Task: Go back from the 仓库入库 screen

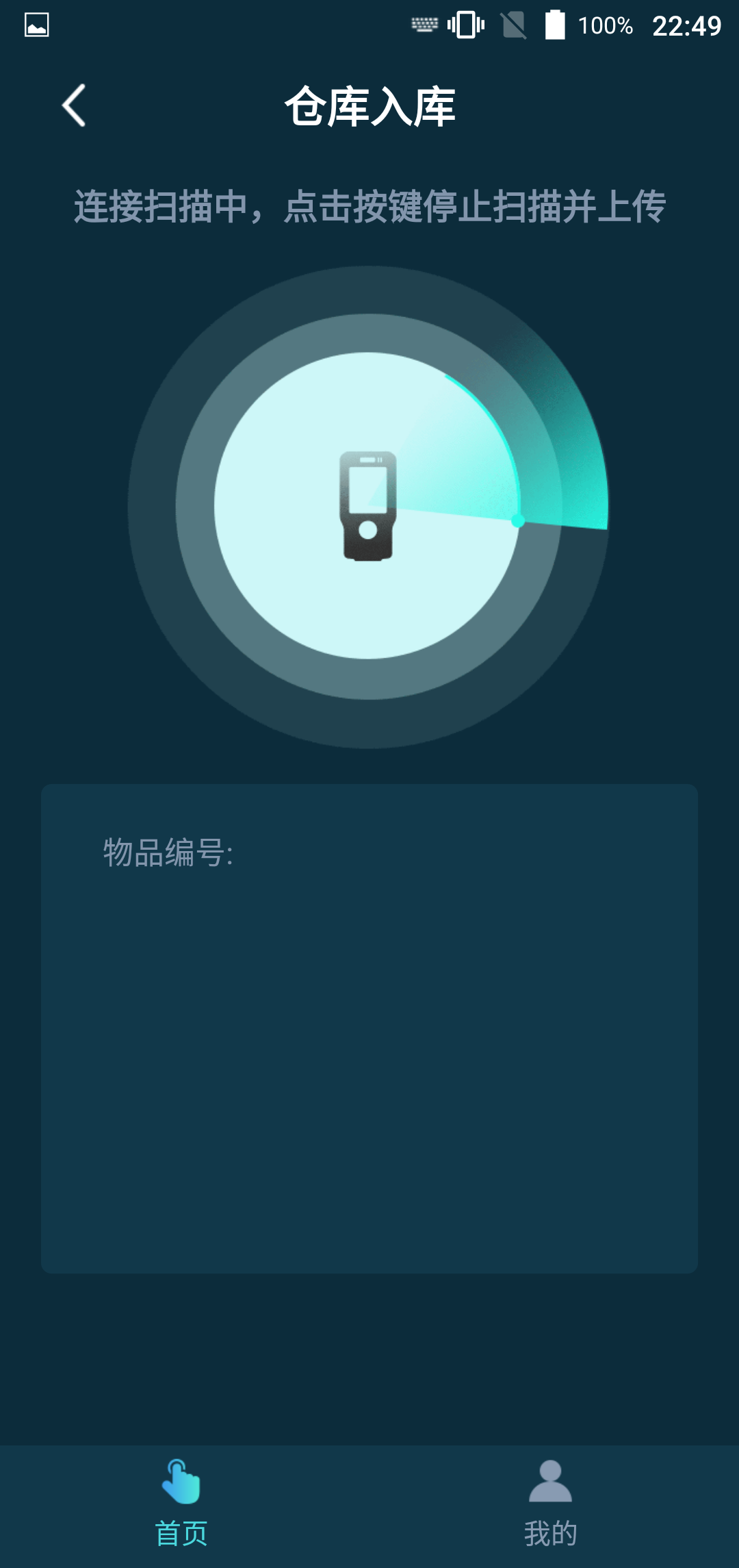Action: [74, 106]
